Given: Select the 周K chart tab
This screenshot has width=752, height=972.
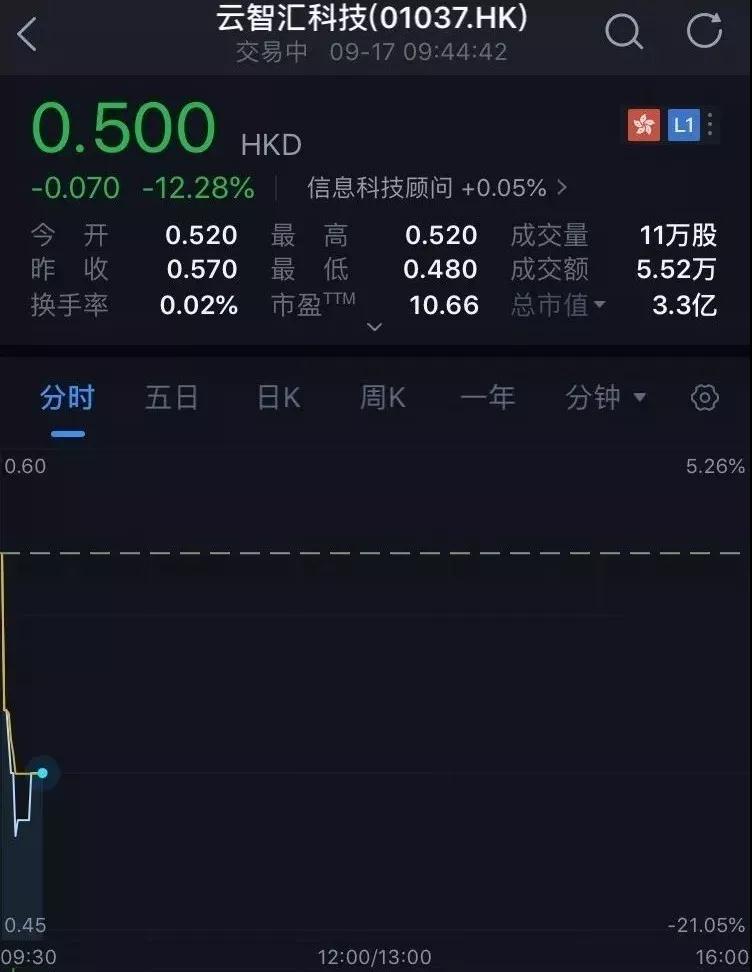Looking at the screenshot, I should coord(382,398).
